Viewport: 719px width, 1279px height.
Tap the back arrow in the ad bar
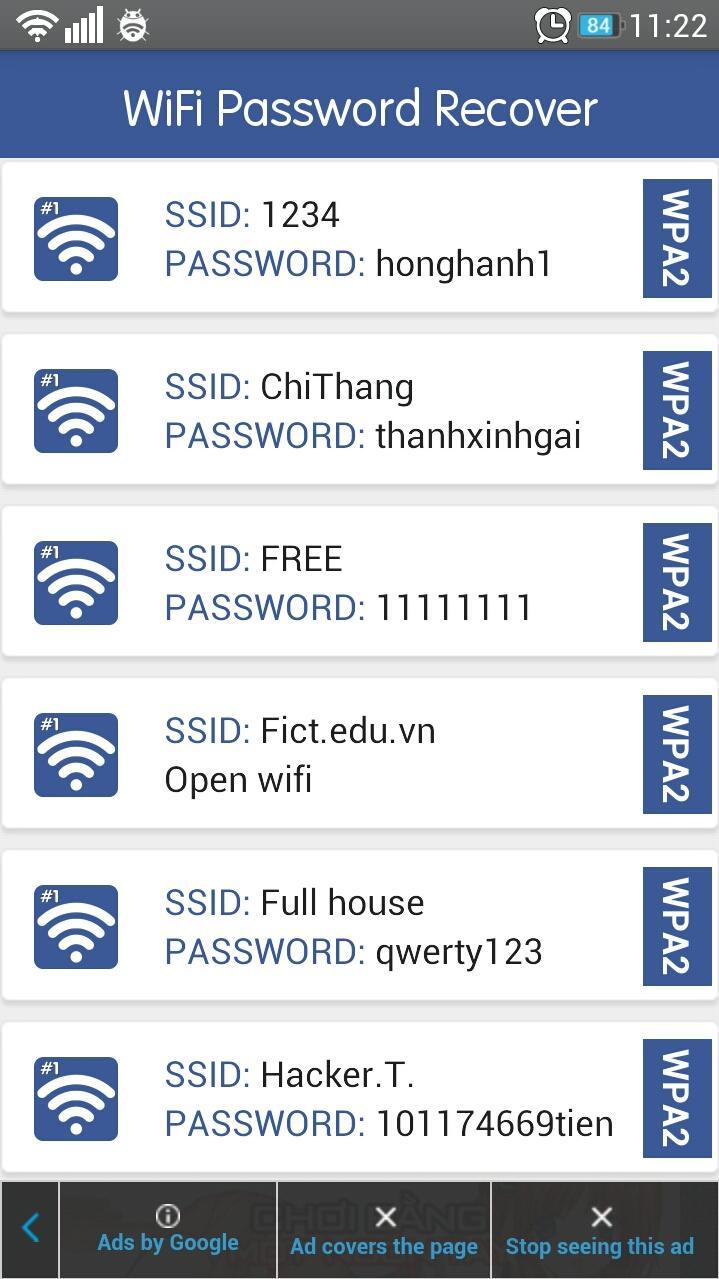click(31, 1229)
